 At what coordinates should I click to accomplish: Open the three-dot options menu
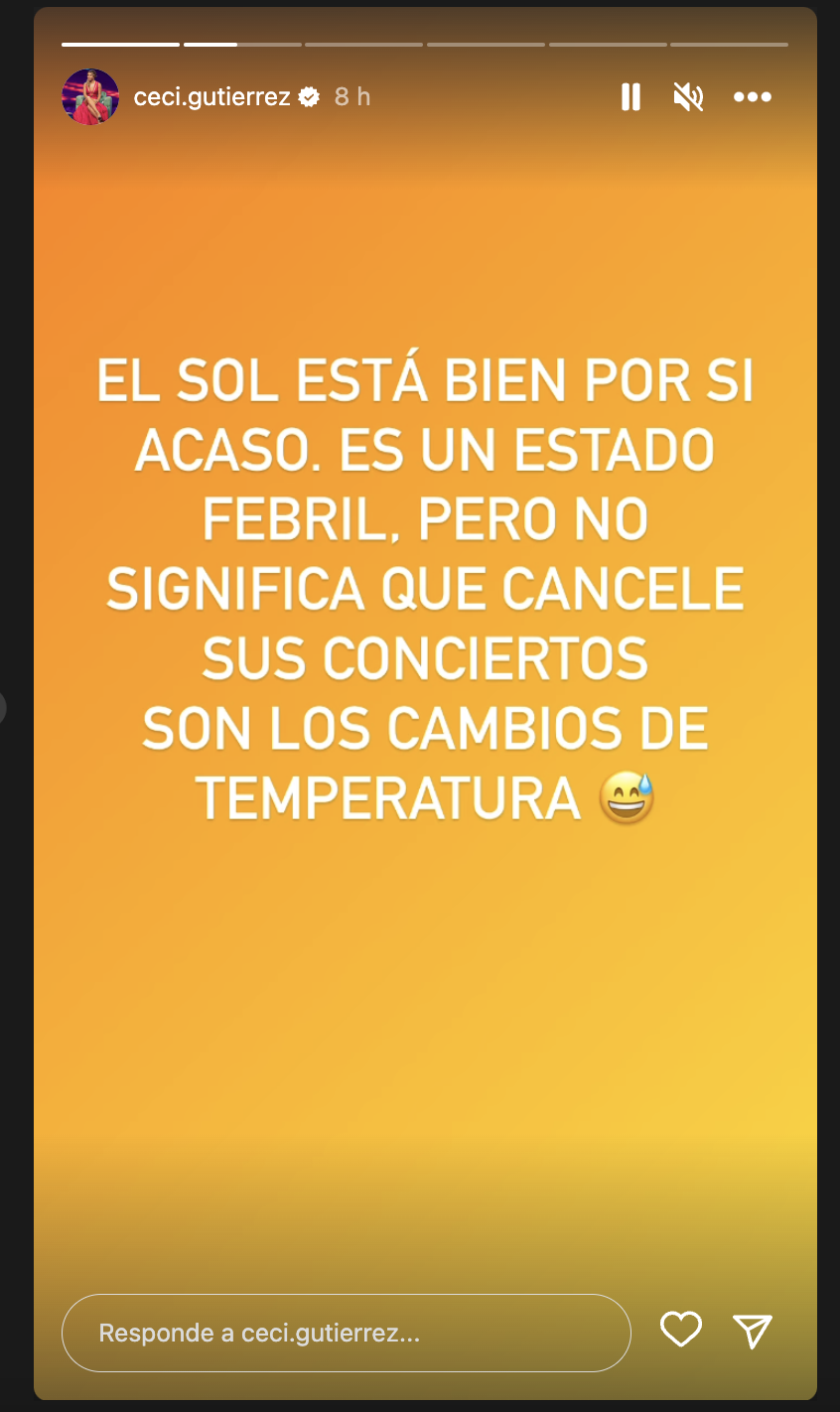(752, 96)
